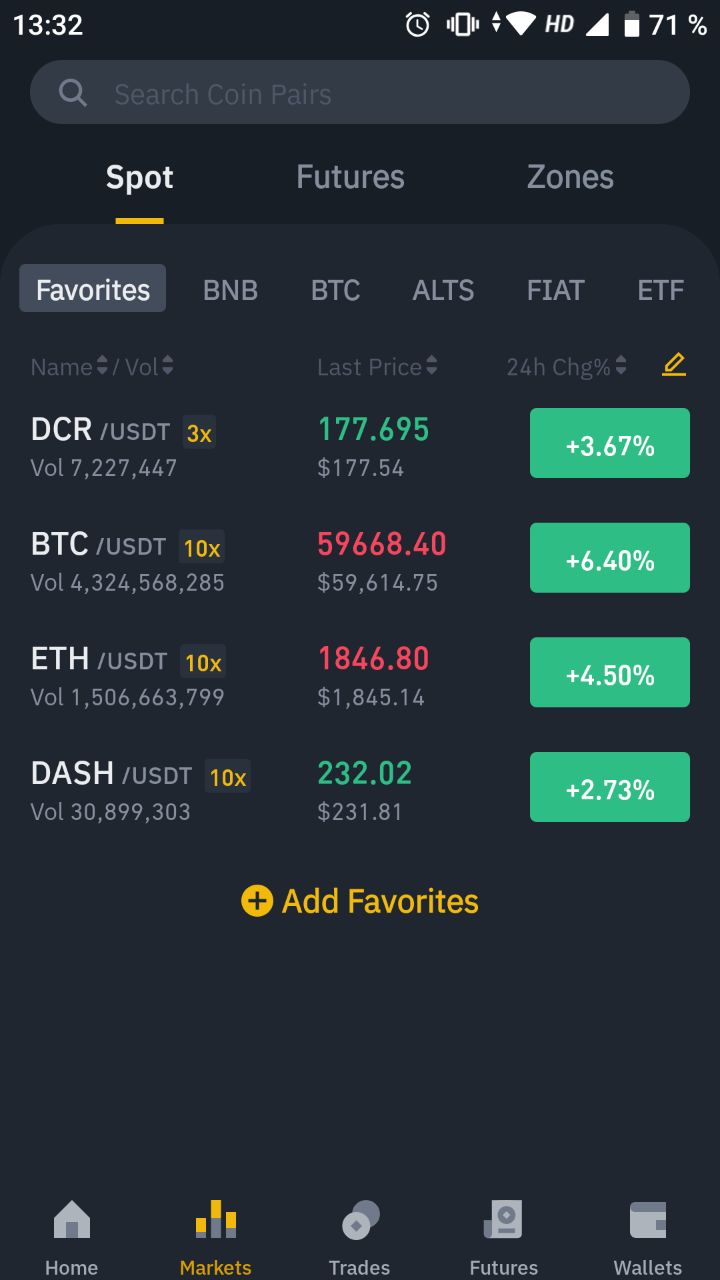Open the Trades tab

[x=360, y=1237]
